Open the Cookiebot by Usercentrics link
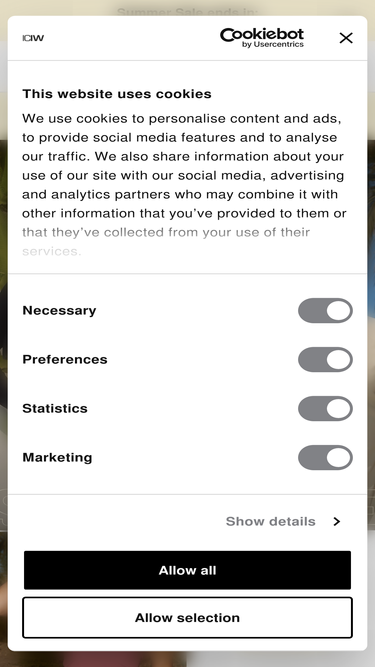Image resolution: width=375 pixels, height=667 pixels. tap(262, 38)
